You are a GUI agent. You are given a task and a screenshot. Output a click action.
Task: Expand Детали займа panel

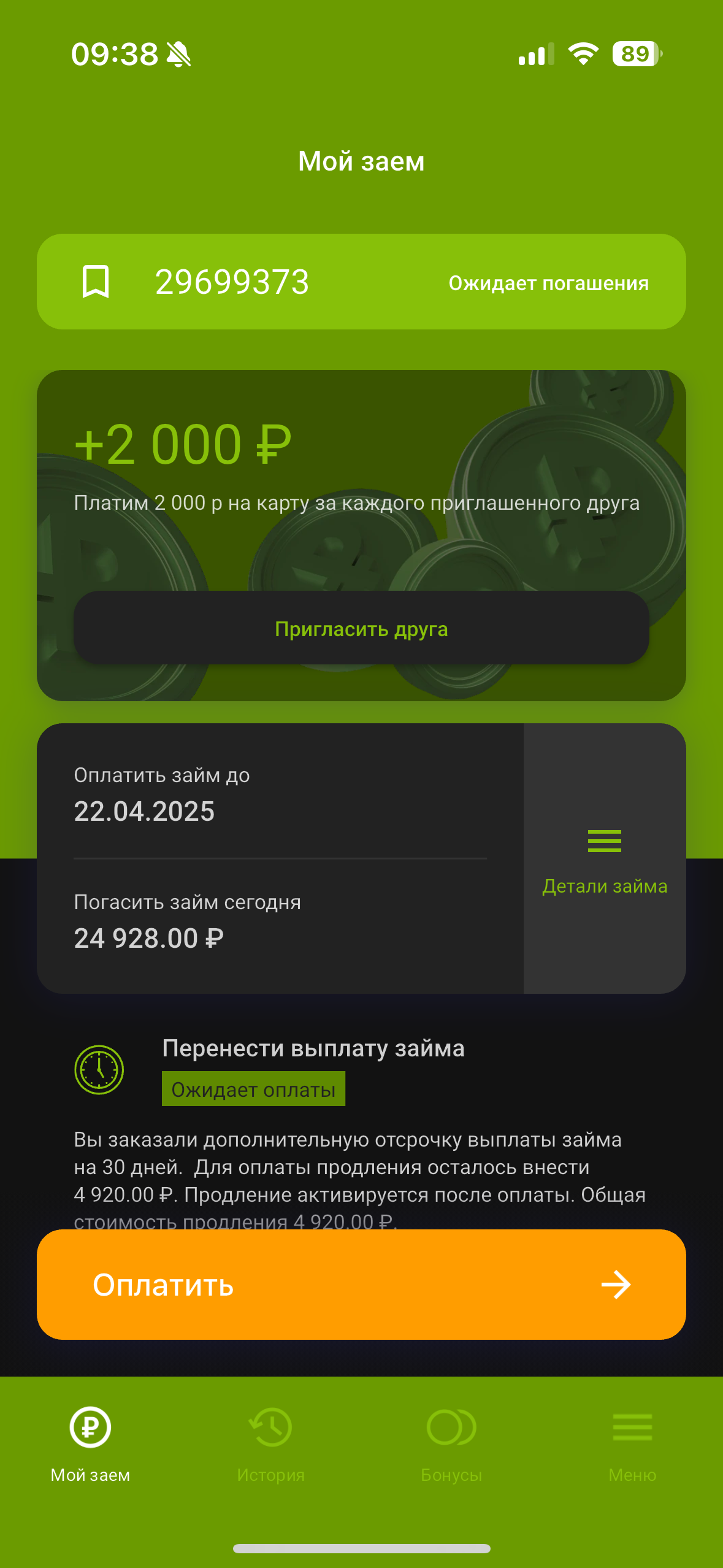pyautogui.click(x=604, y=871)
